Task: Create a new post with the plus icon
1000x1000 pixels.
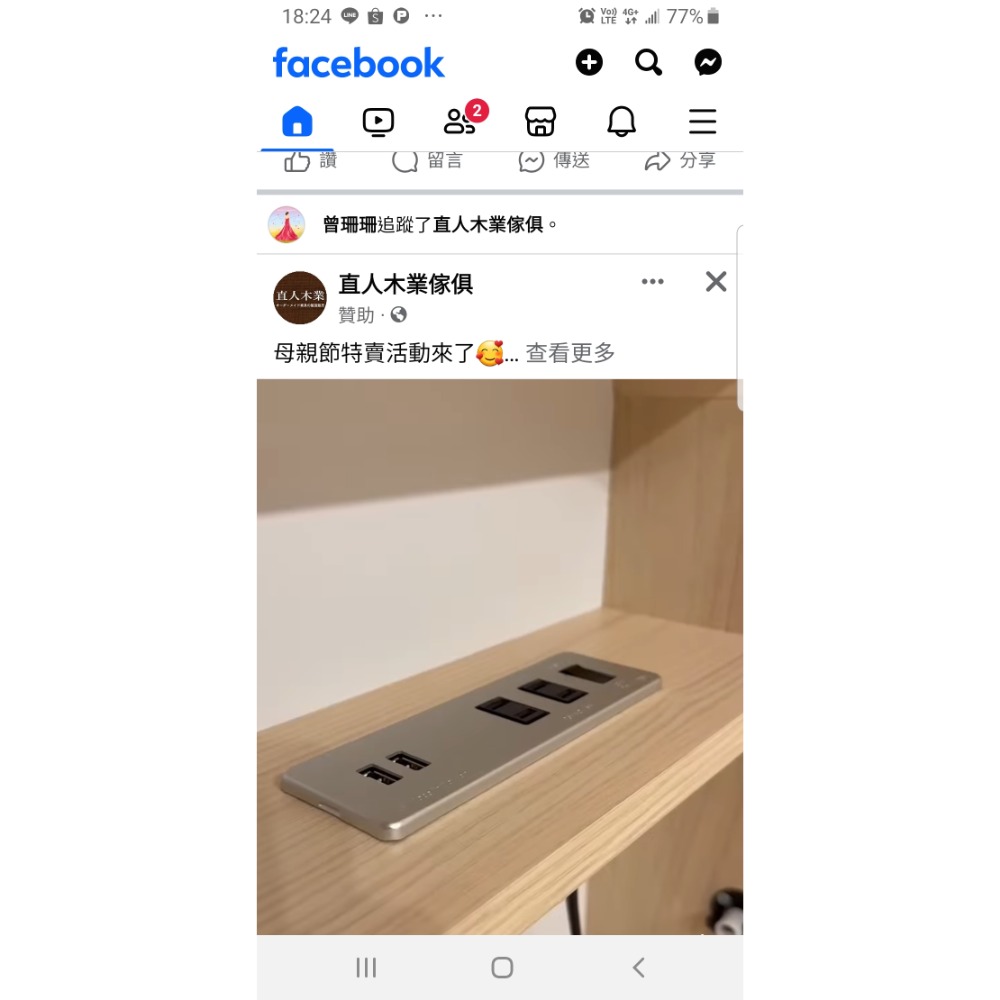Action: [x=589, y=63]
